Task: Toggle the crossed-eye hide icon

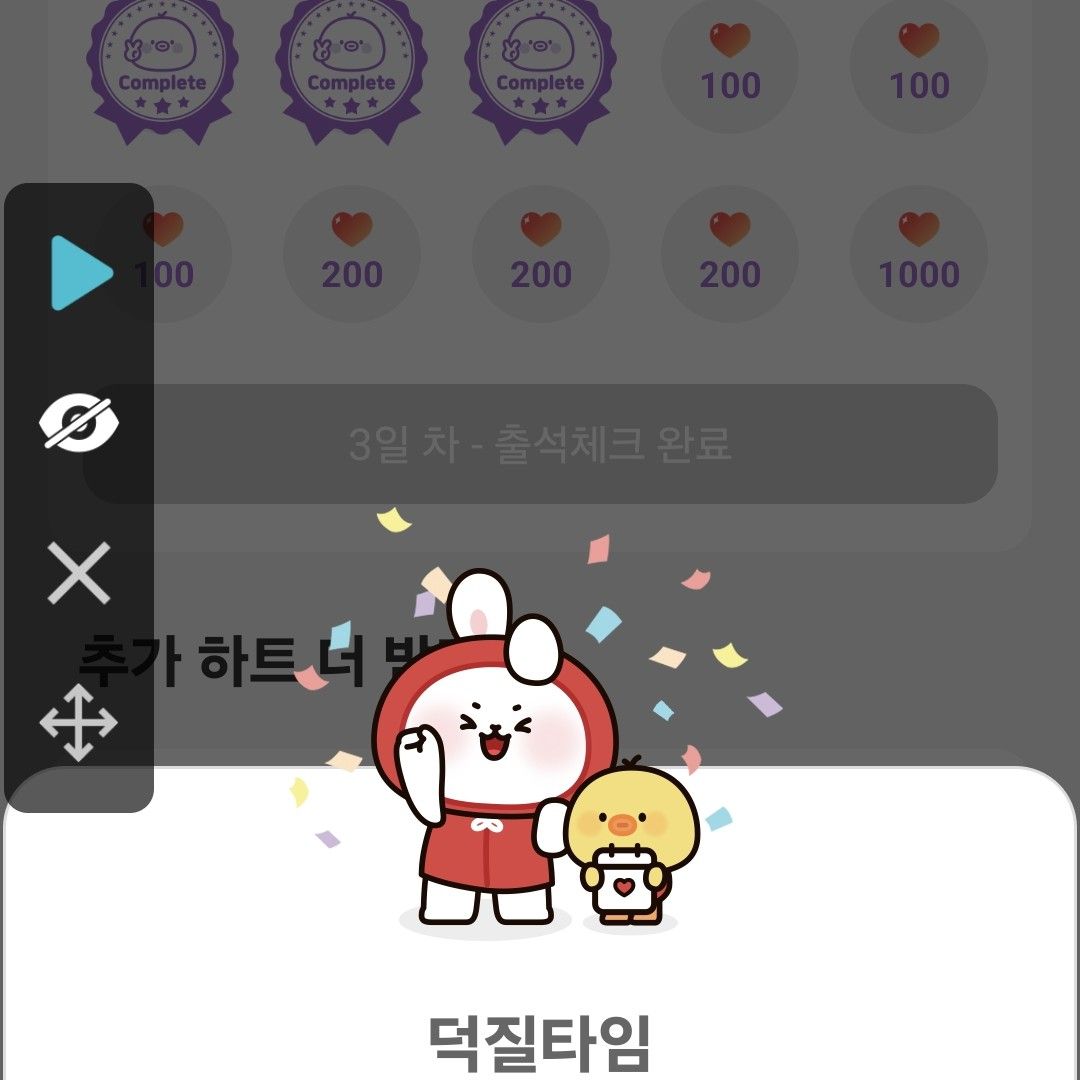Action: [79, 422]
